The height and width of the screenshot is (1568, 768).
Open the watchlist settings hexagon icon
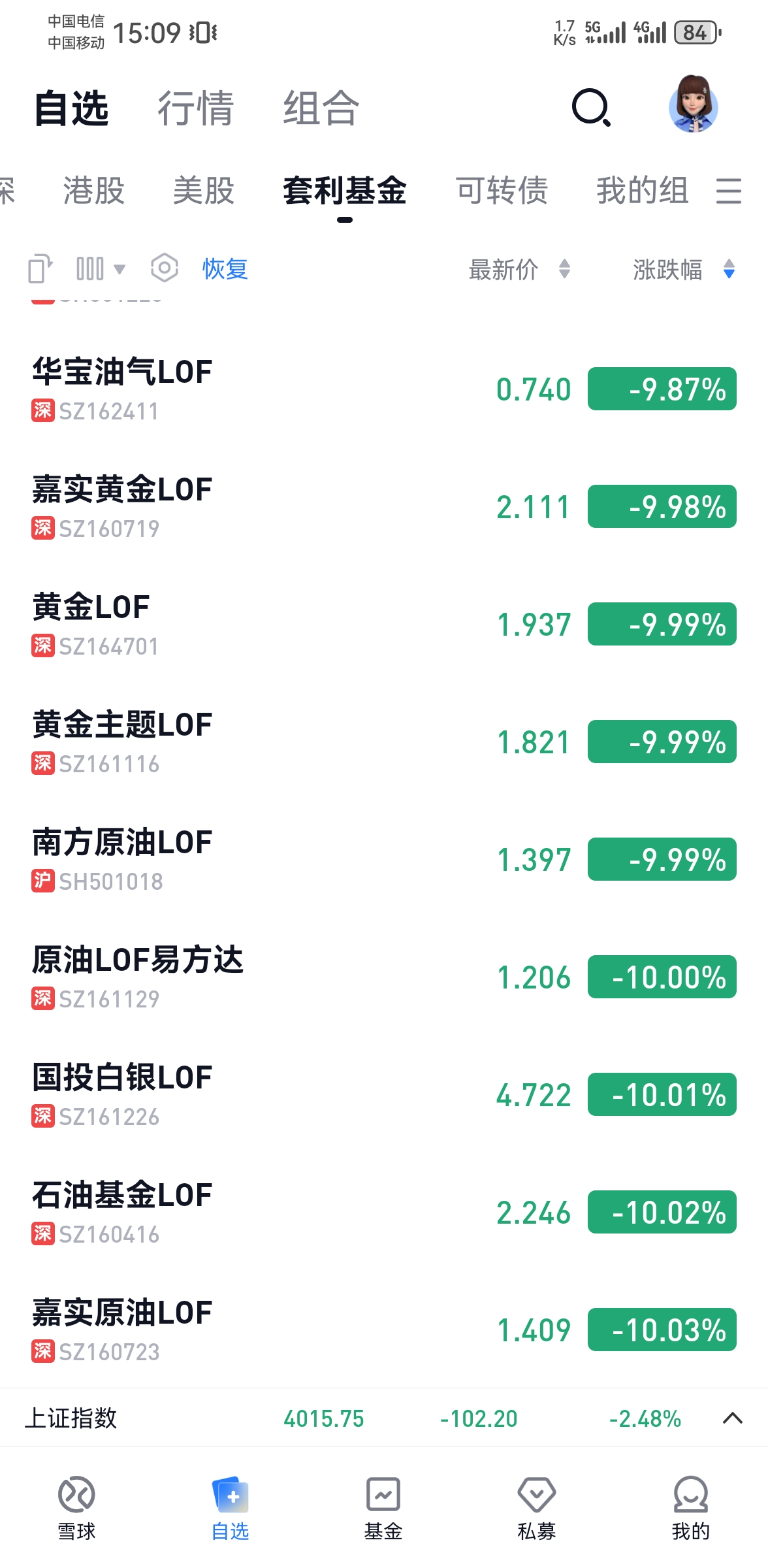click(x=164, y=268)
